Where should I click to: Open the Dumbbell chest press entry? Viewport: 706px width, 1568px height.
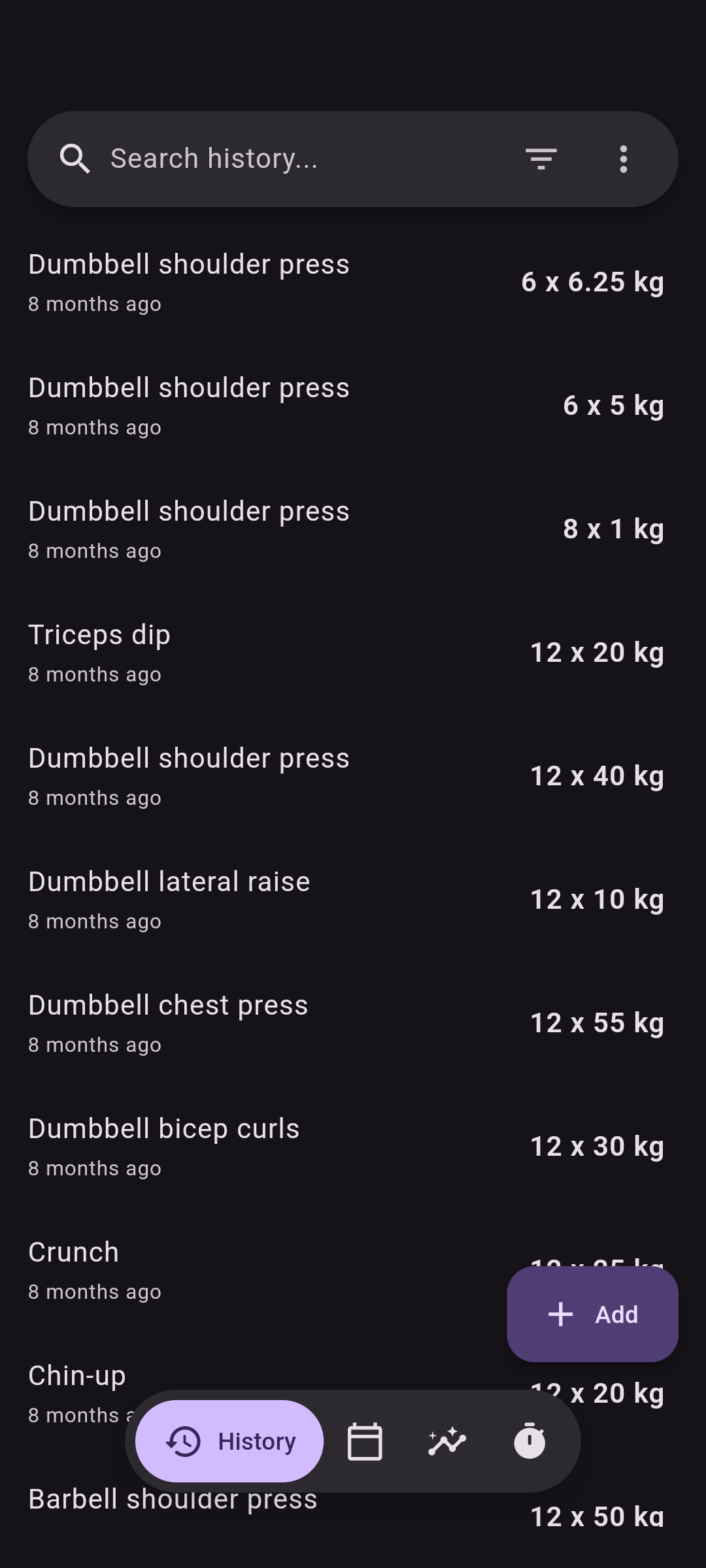[x=353, y=1023]
